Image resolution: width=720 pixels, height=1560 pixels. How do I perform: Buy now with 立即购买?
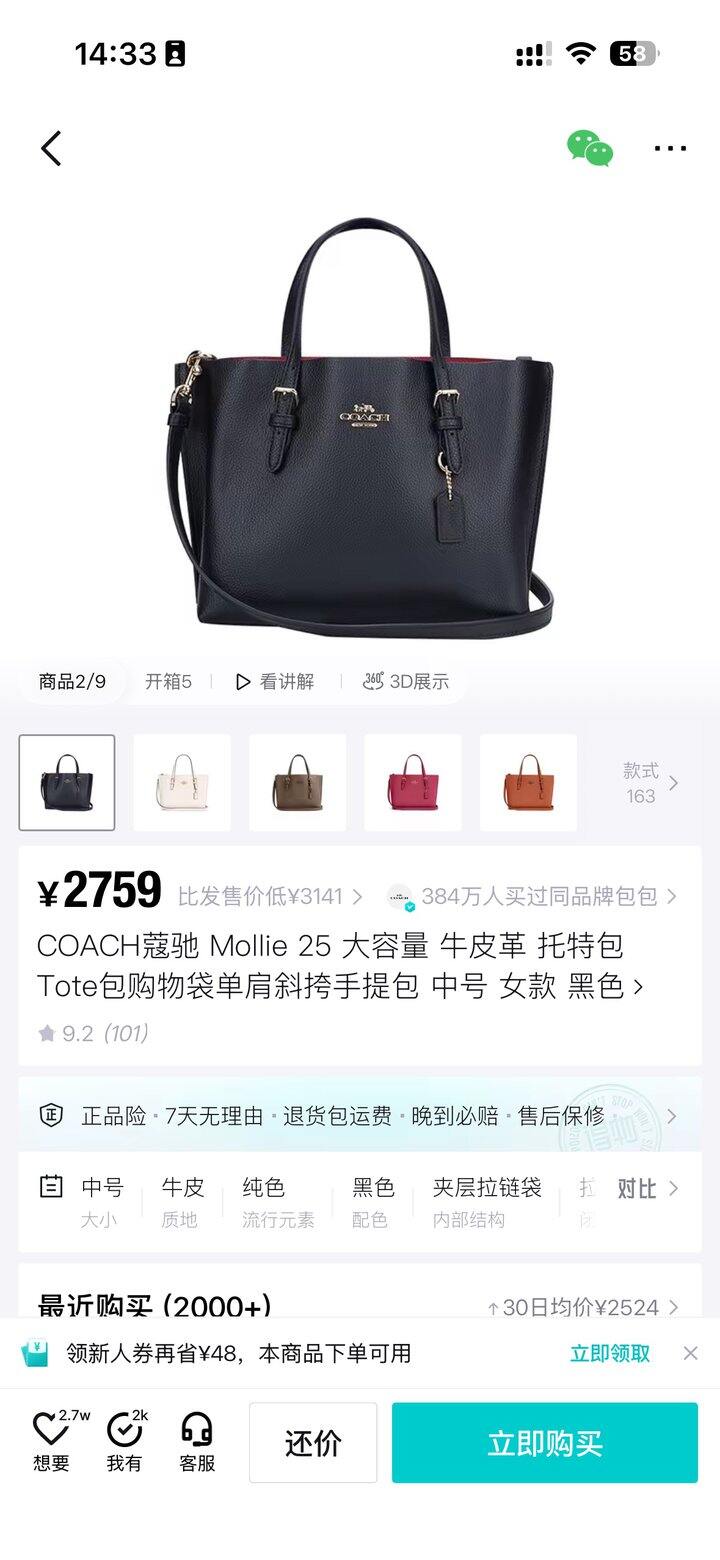click(544, 1443)
